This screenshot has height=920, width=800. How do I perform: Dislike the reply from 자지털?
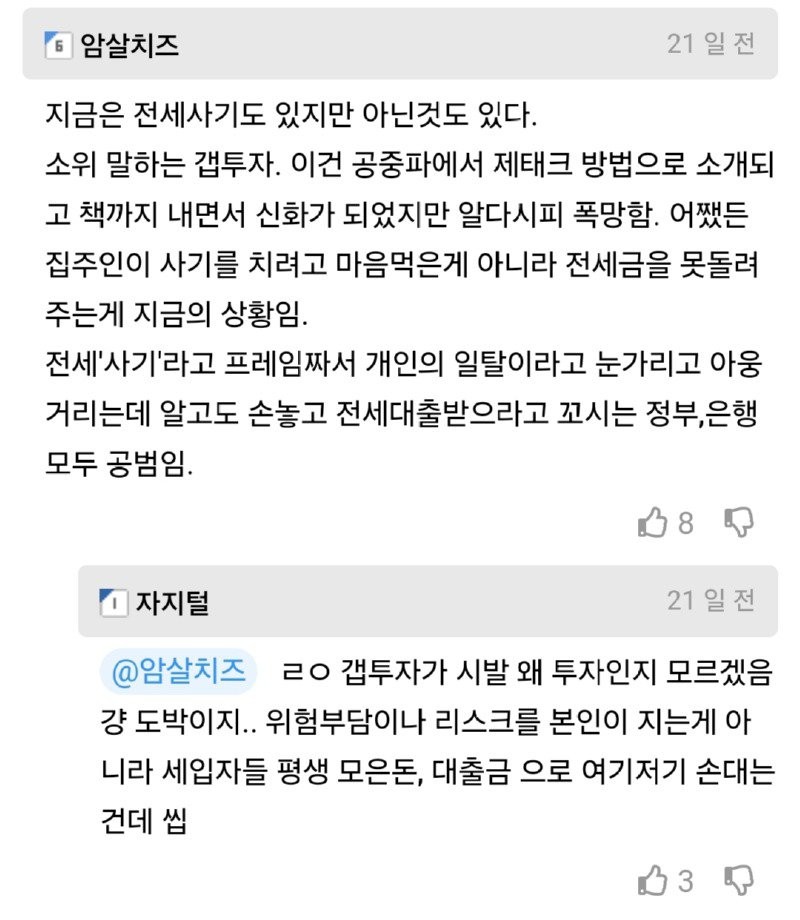pos(738,880)
